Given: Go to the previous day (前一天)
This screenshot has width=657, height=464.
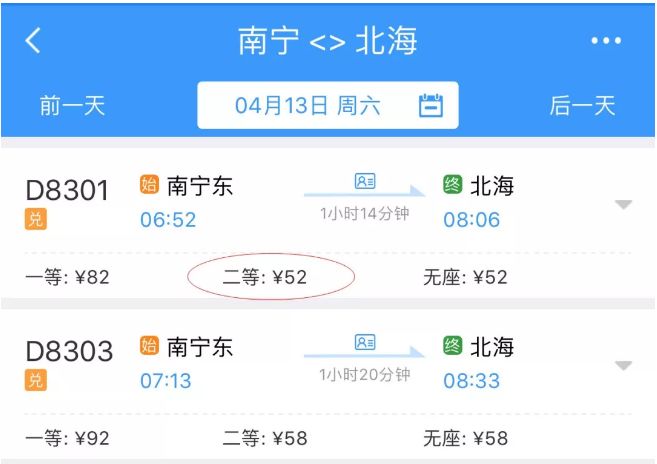Looking at the screenshot, I should [72, 105].
